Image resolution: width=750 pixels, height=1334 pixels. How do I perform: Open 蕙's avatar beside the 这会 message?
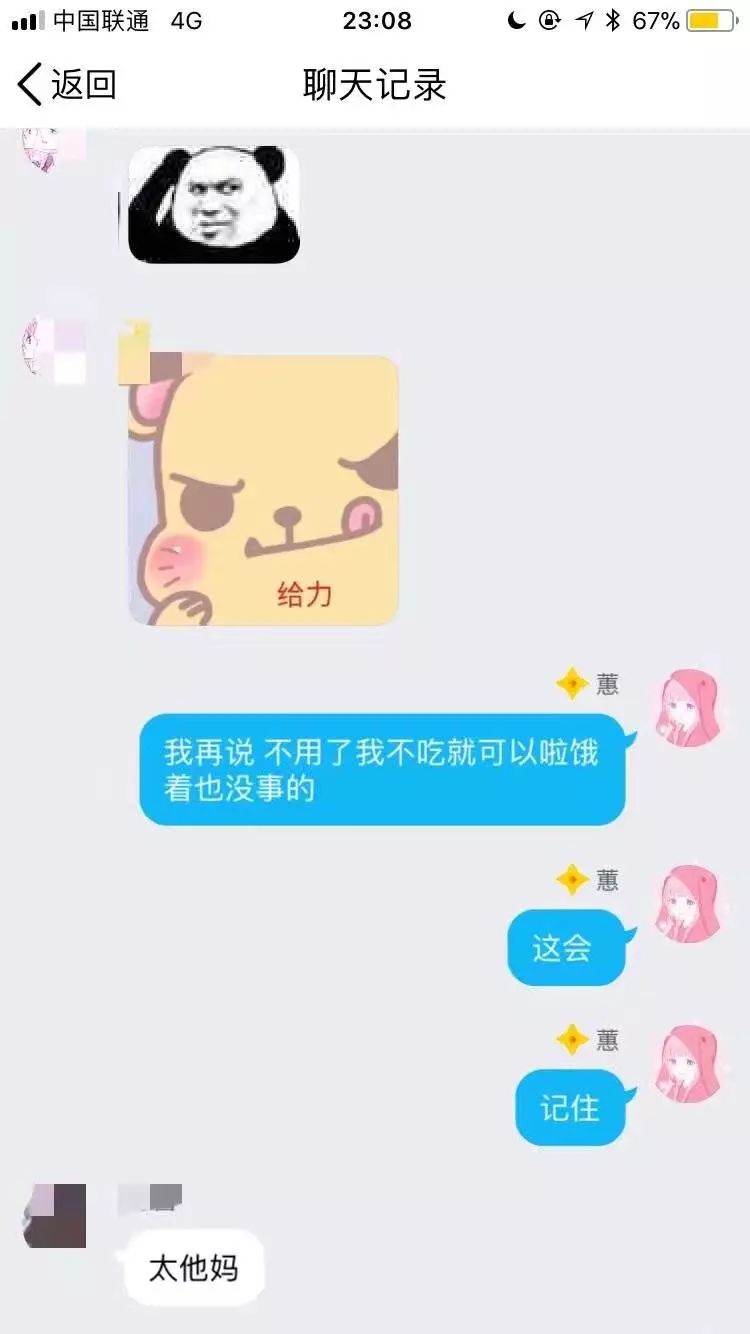coord(687,904)
